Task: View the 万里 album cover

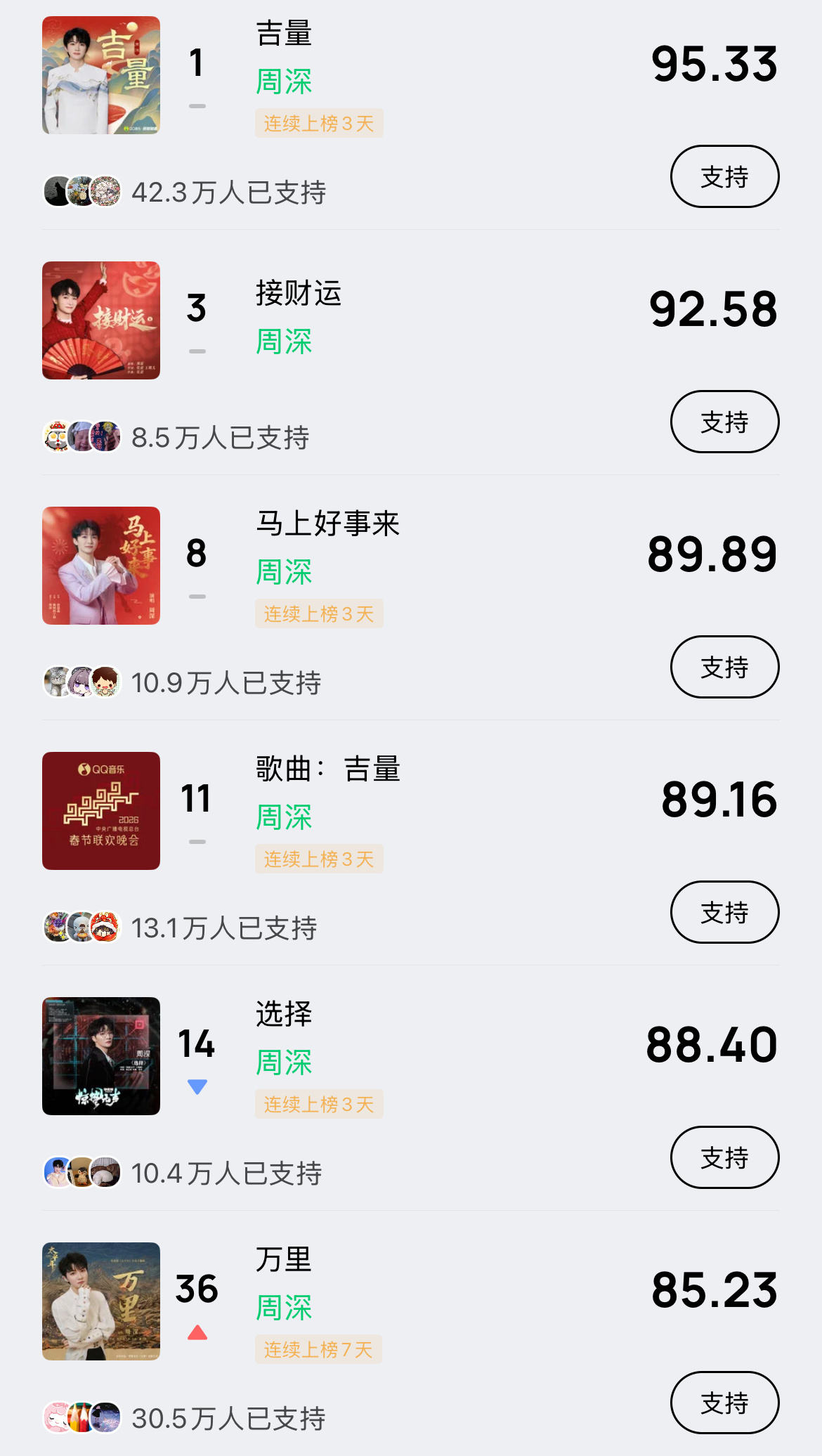Action: tap(100, 1302)
